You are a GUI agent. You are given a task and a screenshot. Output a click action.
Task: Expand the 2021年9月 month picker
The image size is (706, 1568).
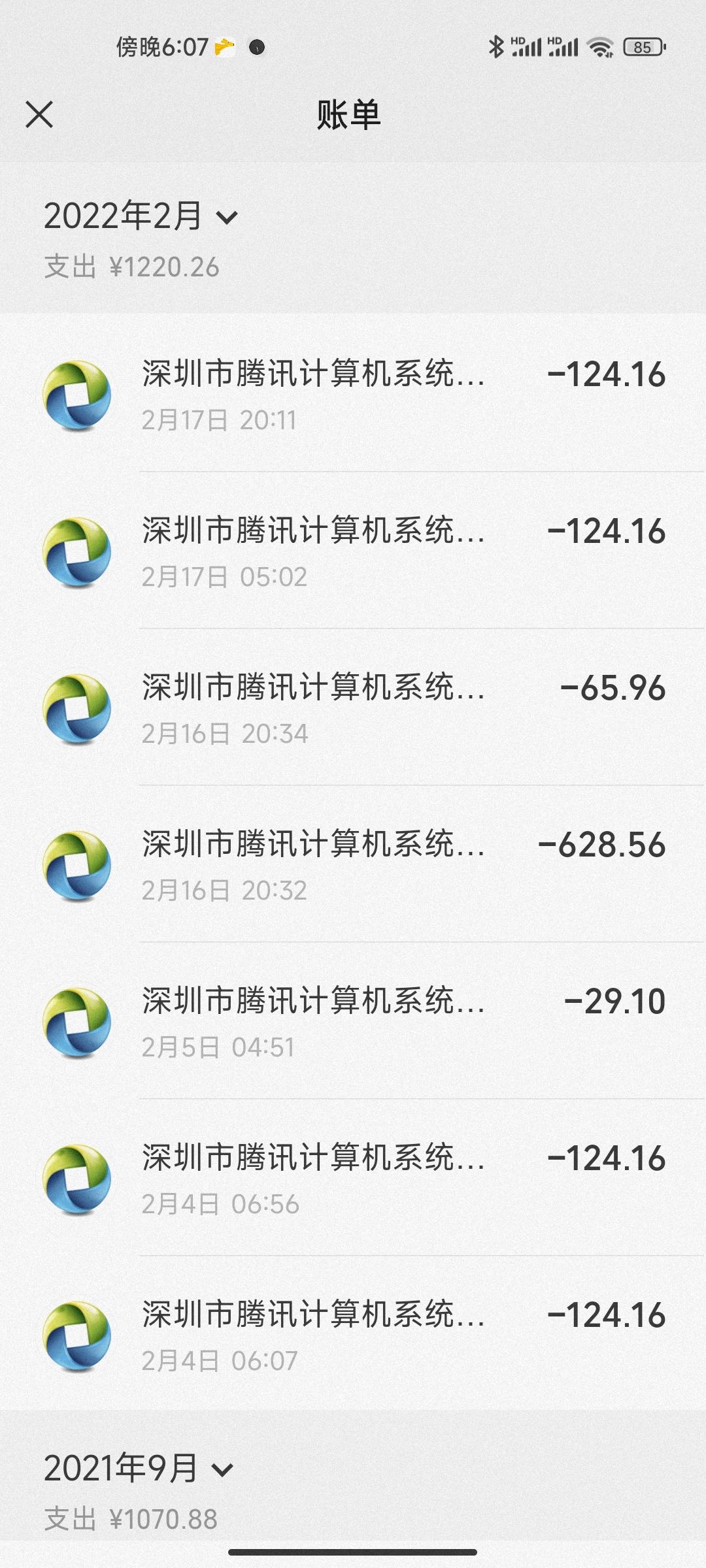[x=139, y=1469]
